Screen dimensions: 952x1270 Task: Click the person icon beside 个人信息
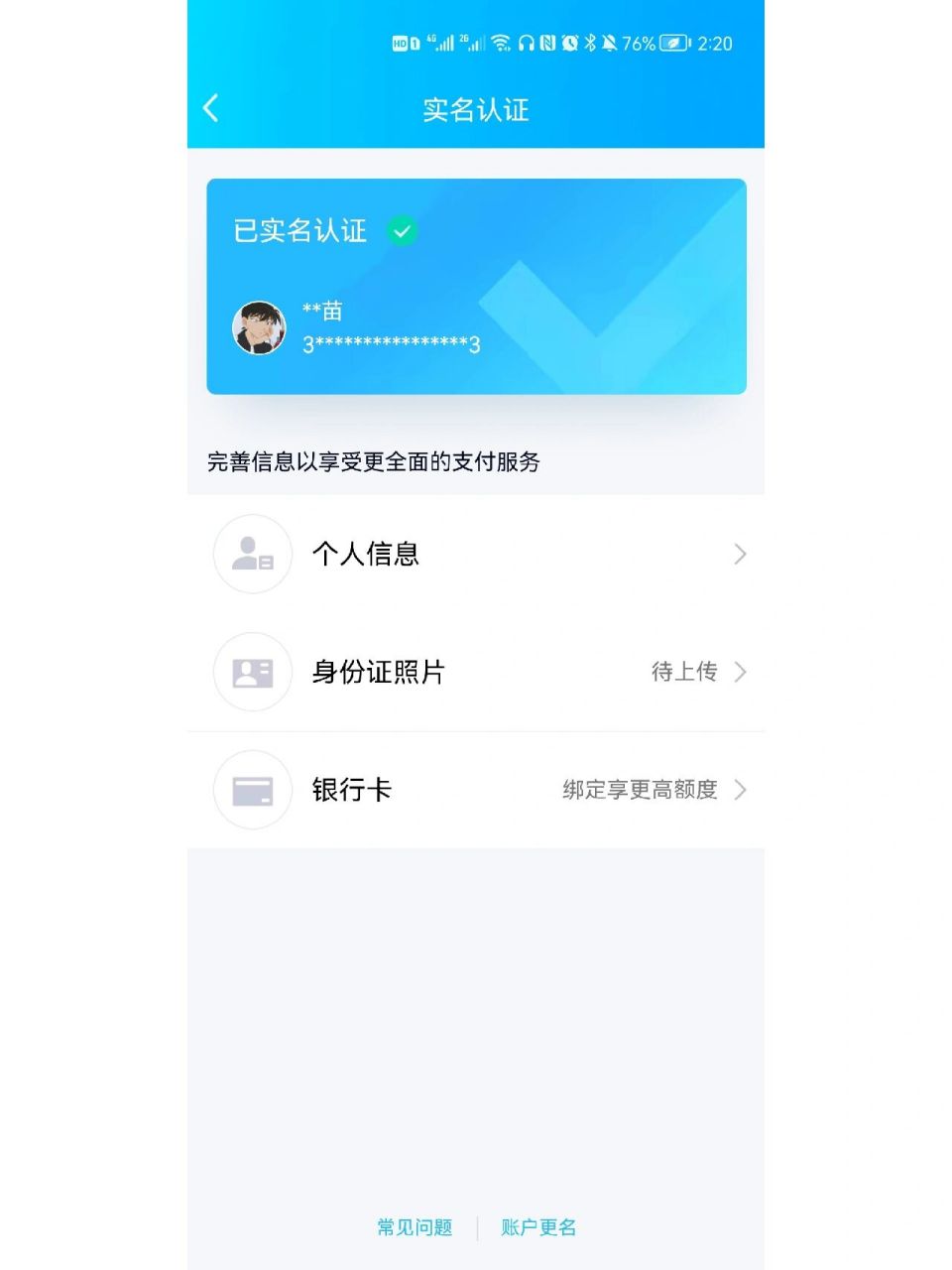252,554
